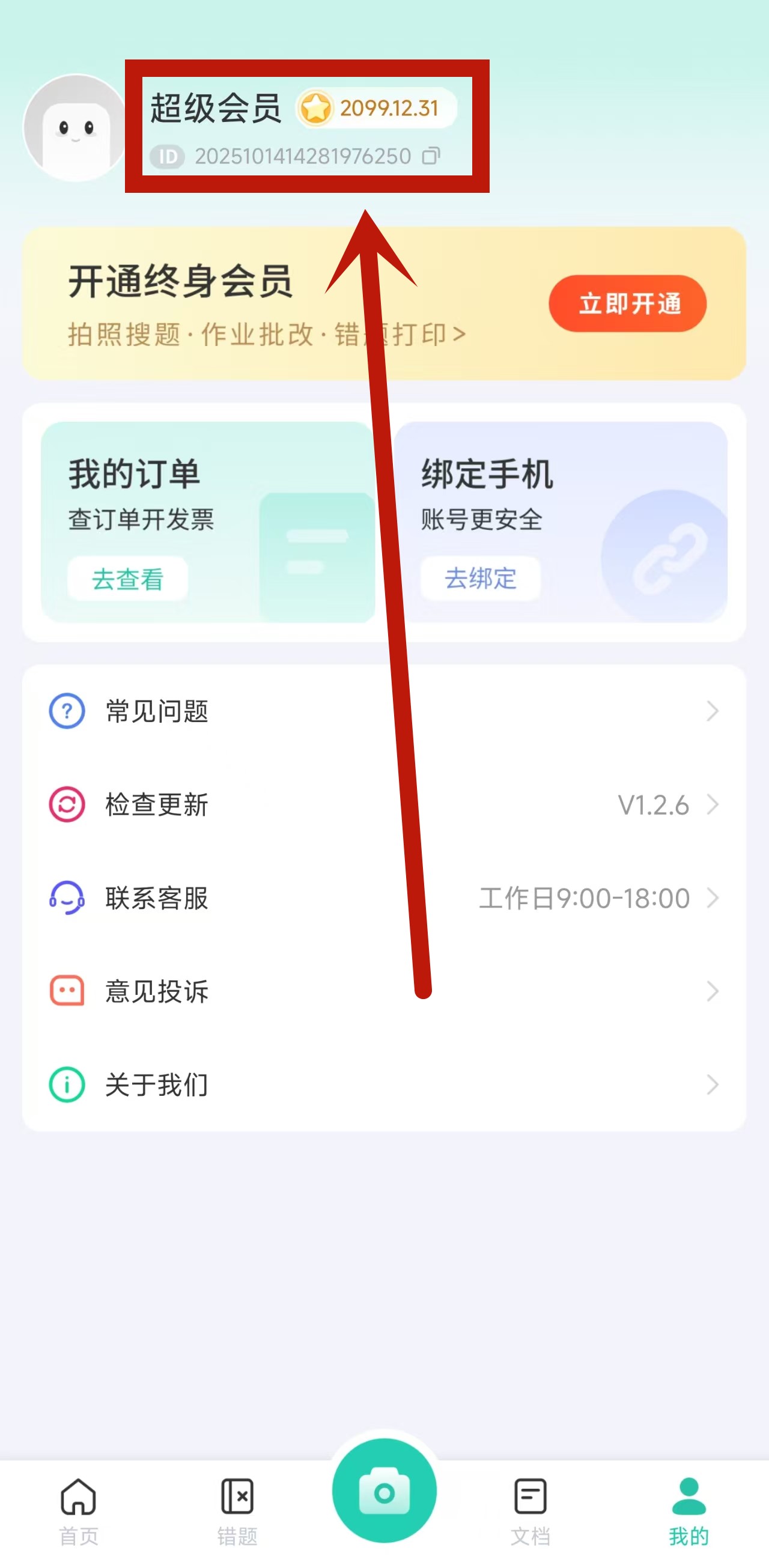Open lifetime membership benefits link
Screen dimensions: 769x1568
(x=266, y=335)
